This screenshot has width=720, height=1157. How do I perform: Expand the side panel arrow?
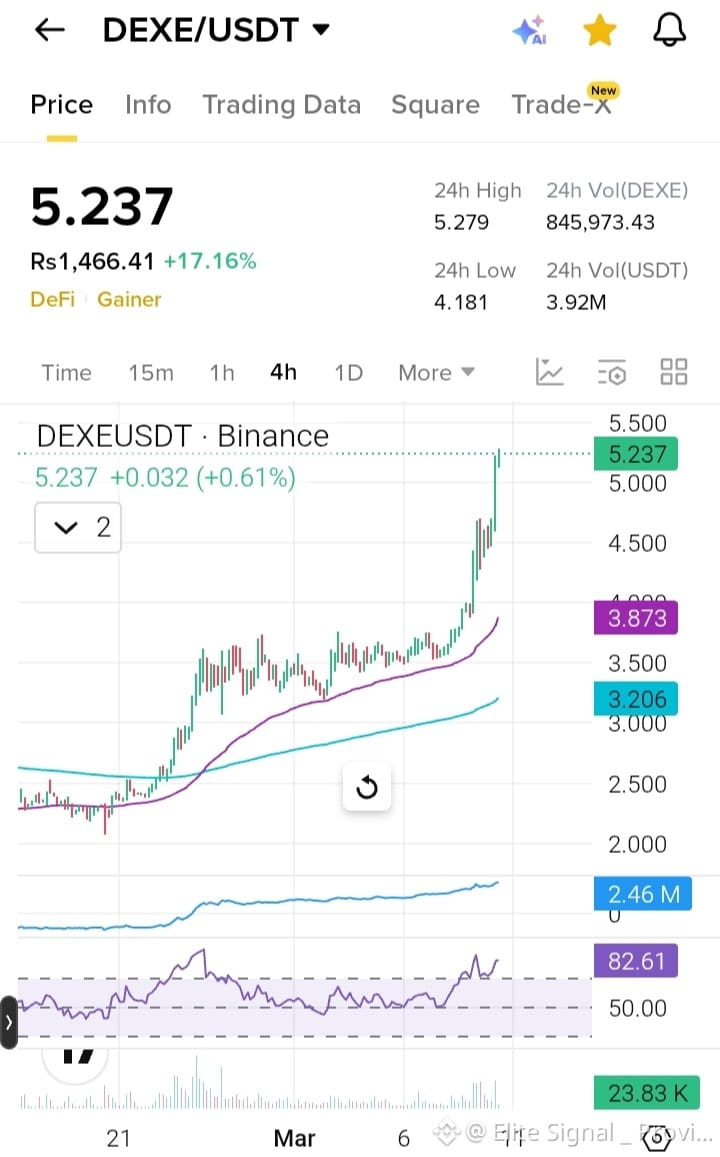tap(9, 1023)
